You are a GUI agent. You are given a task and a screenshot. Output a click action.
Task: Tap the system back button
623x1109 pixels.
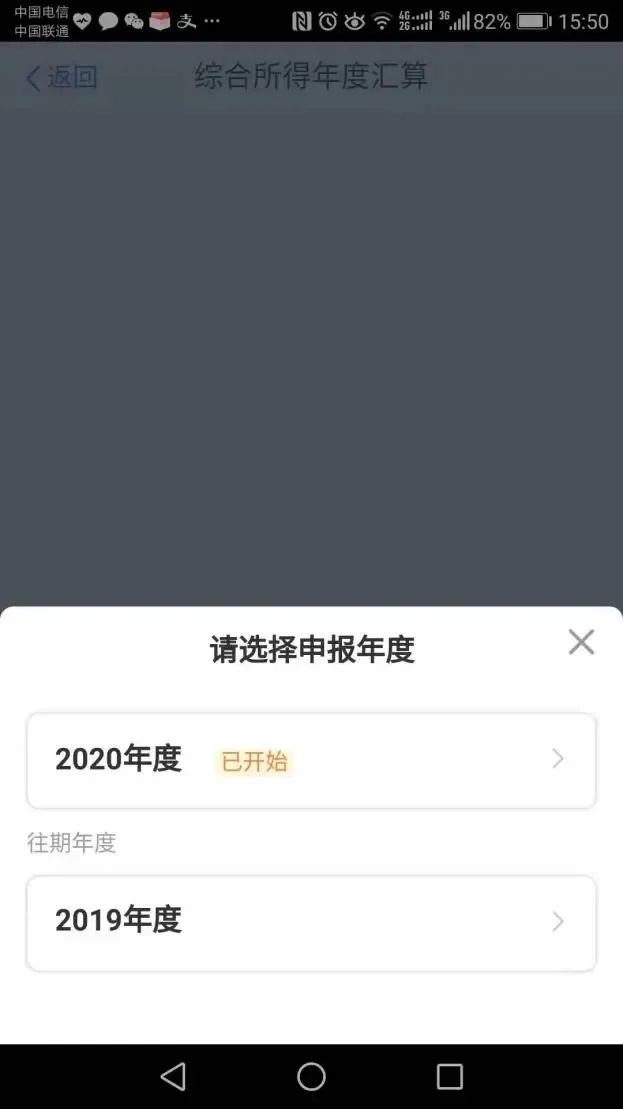[x=173, y=1076]
